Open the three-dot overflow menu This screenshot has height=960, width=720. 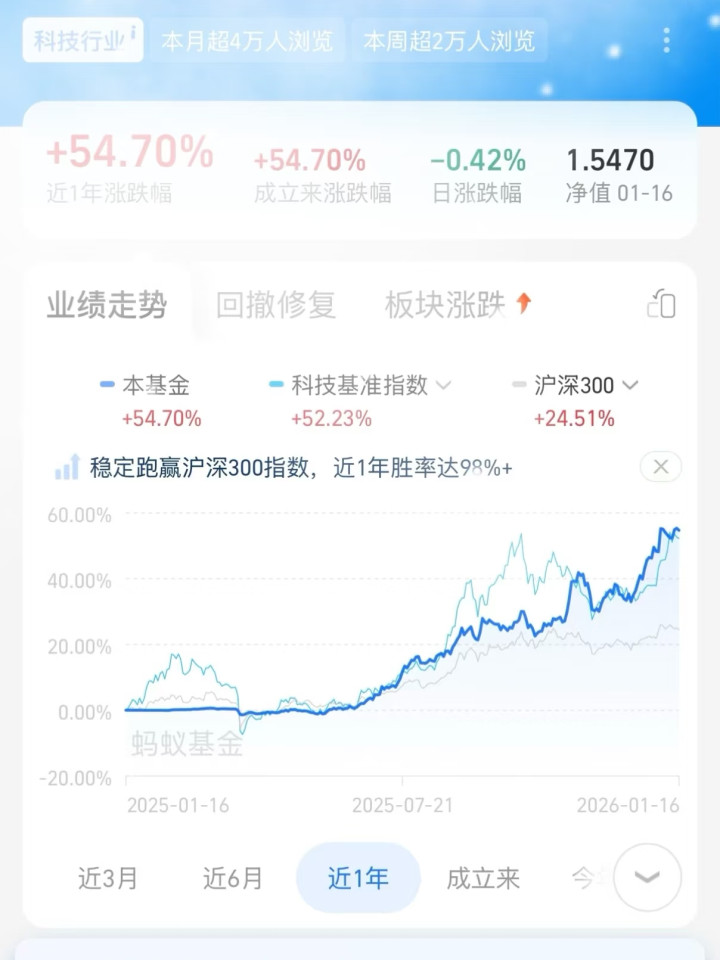(x=667, y=41)
